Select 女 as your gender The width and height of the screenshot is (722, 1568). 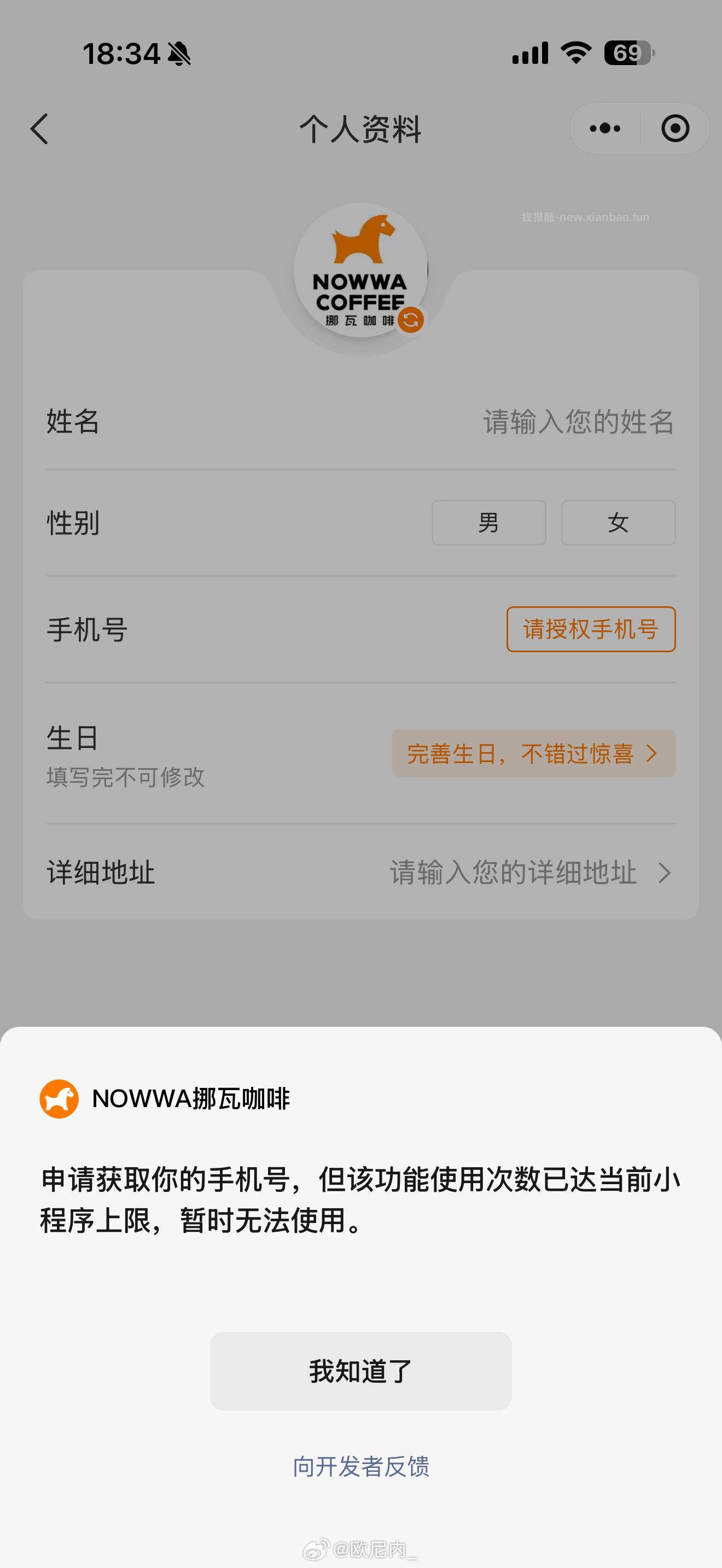[618, 522]
